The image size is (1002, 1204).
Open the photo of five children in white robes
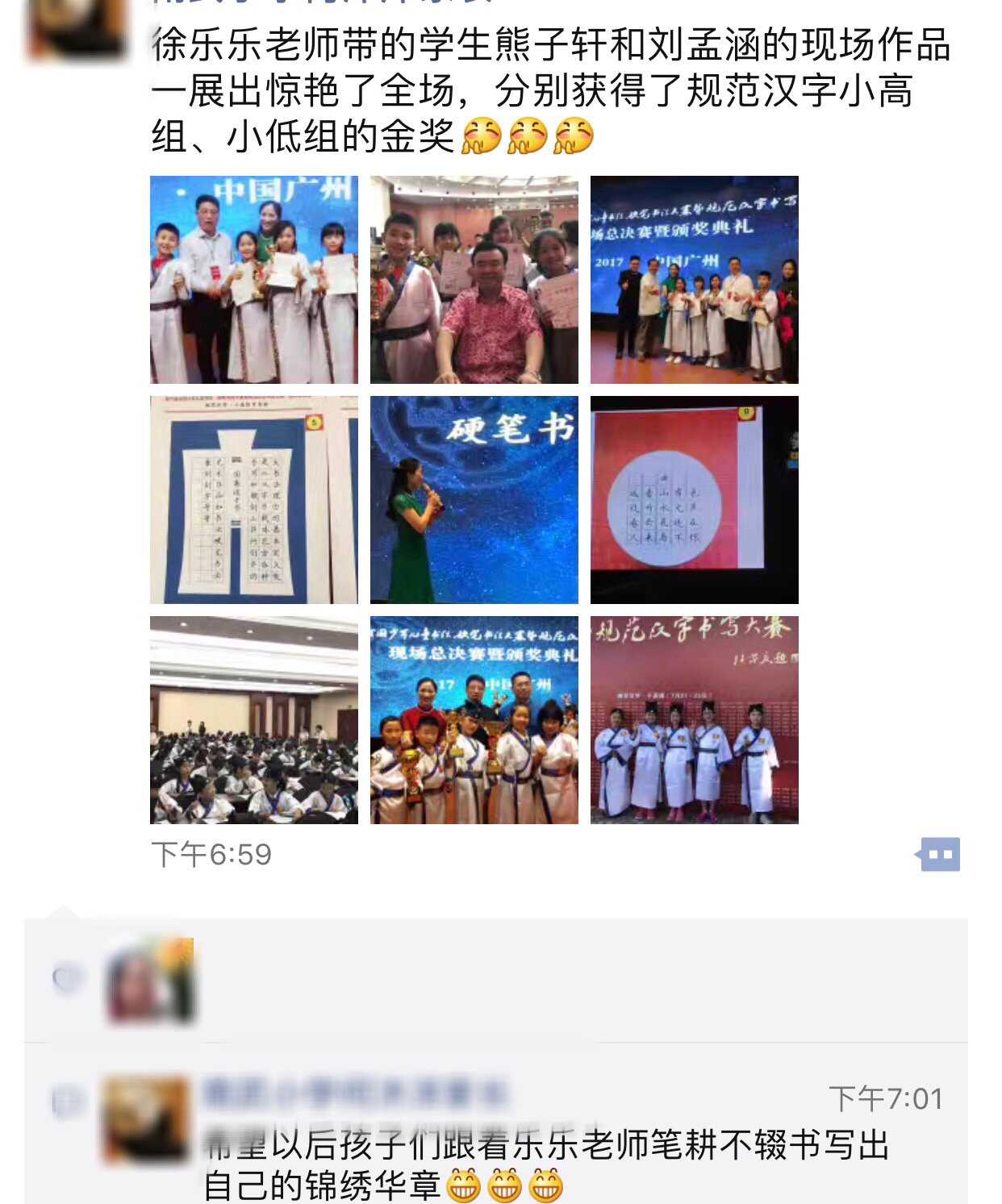click(694, 720)
